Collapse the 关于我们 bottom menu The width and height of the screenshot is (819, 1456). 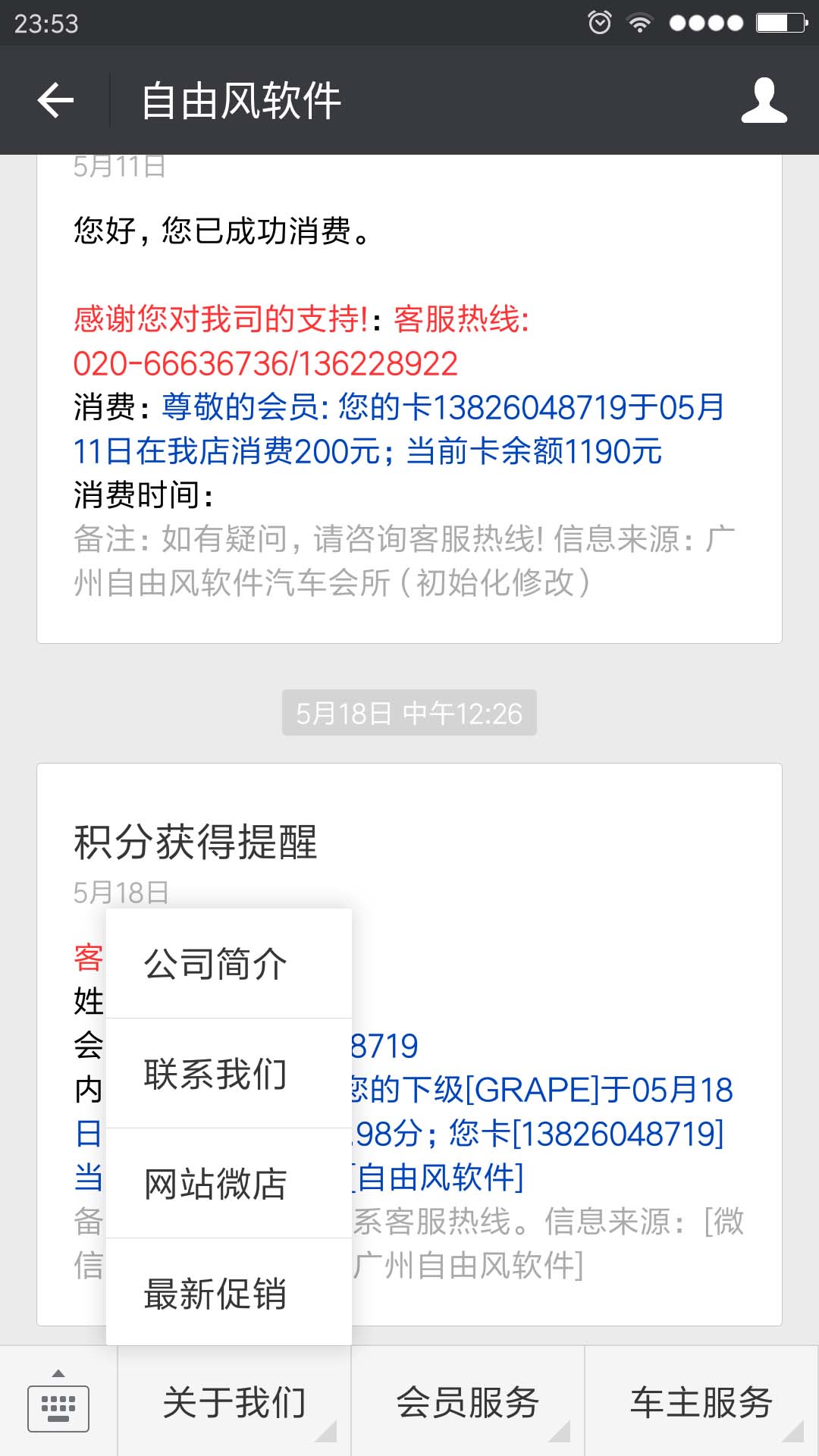click(x=234, y=1401)
